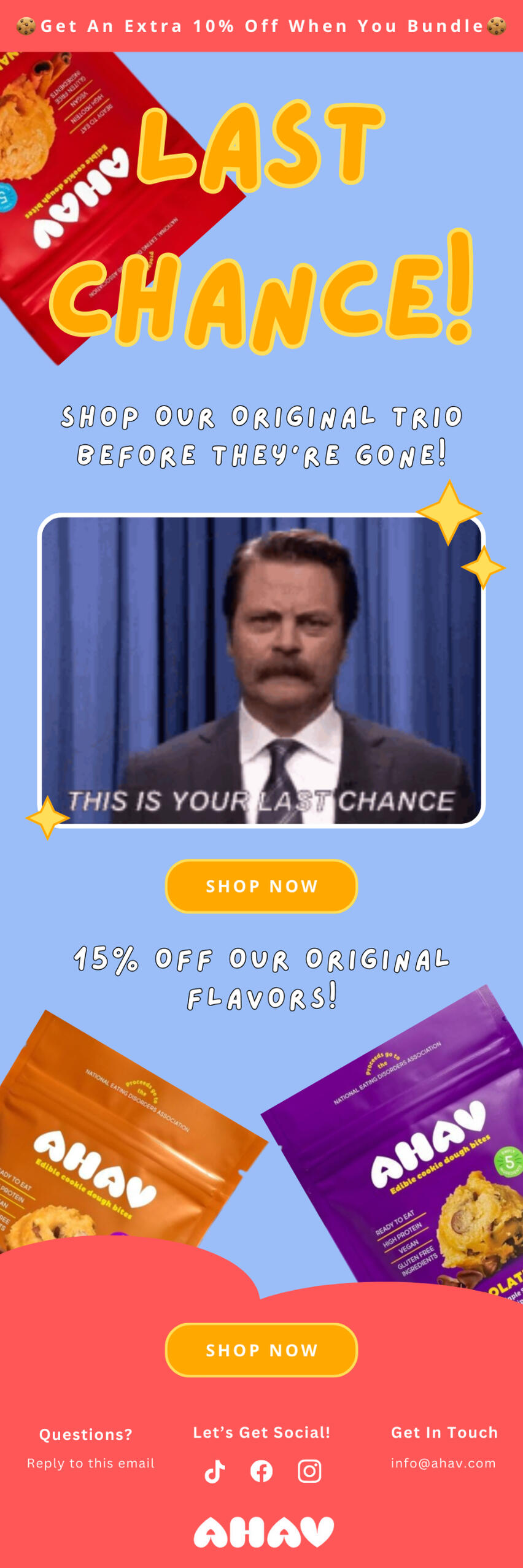Open AHAV's TikTok page
The height and width of the screenshot is (1568, 523).
pyautogui.click(x=215, y=1471)
